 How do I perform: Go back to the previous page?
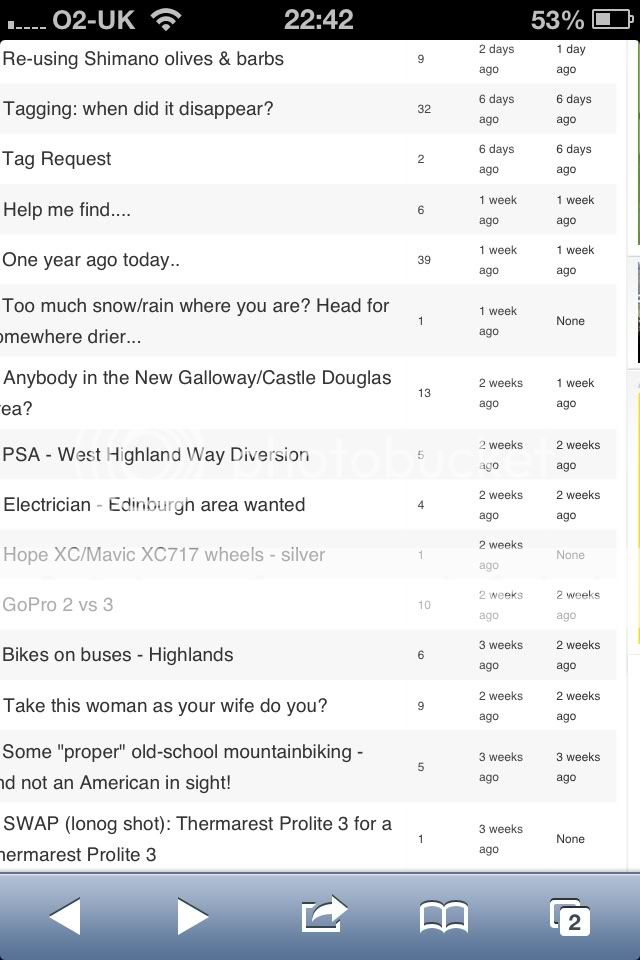64,915
